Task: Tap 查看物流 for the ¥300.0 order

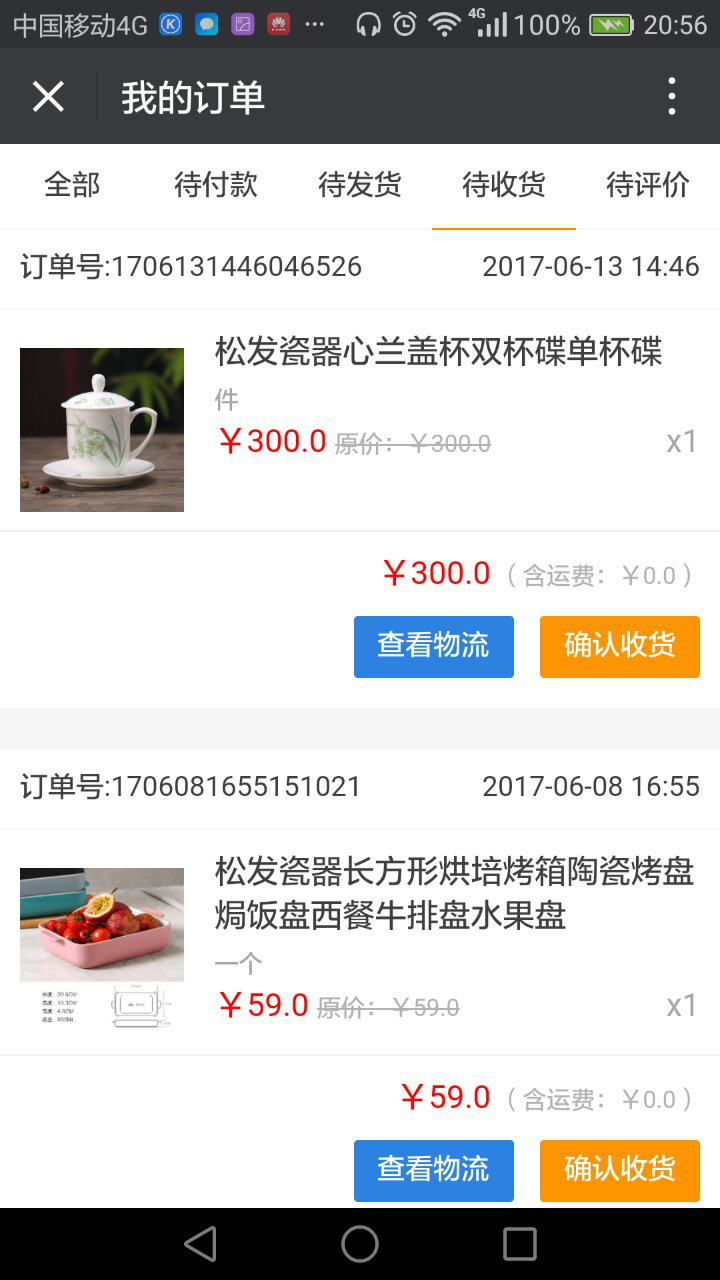Action: coord(434,647)
